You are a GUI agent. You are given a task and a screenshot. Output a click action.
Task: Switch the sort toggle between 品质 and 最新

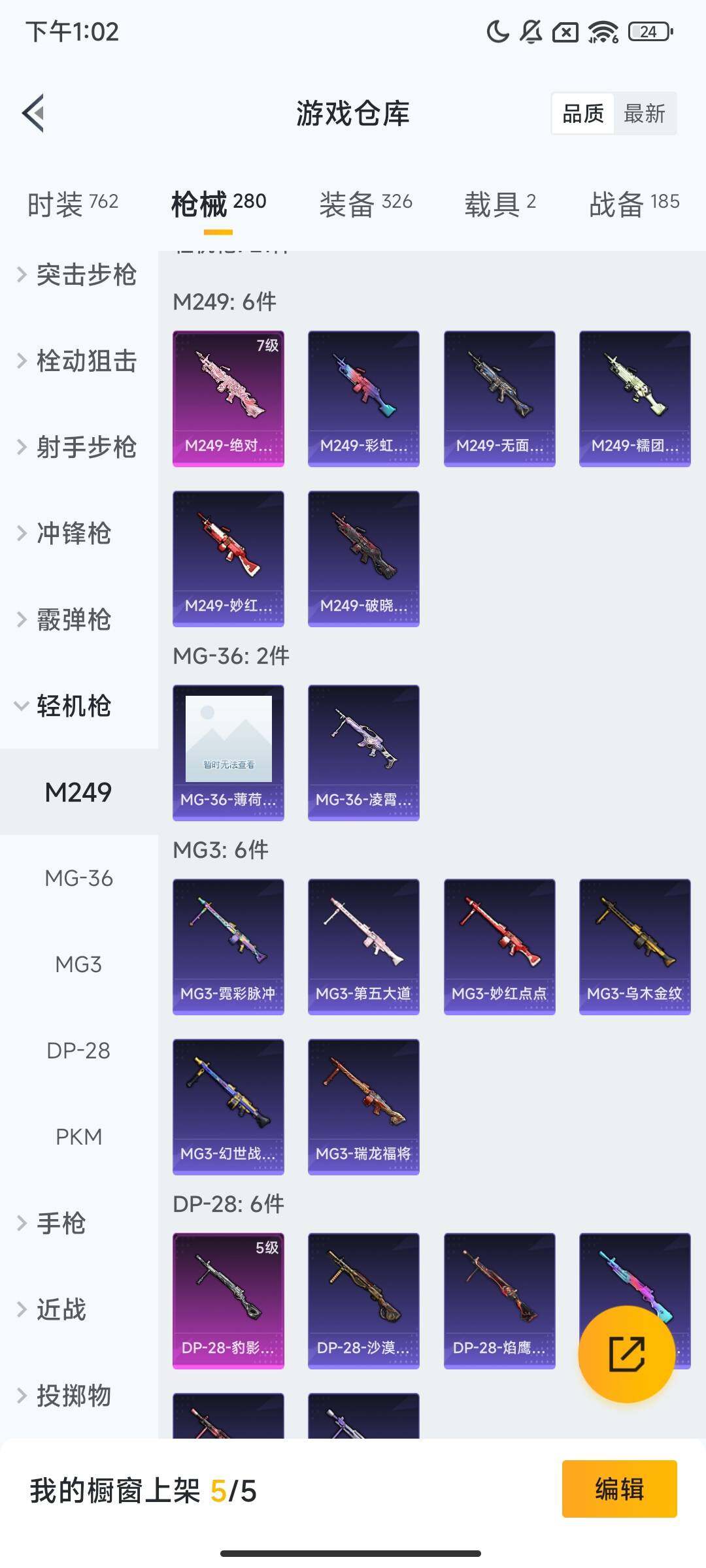[x=614, y=114]
